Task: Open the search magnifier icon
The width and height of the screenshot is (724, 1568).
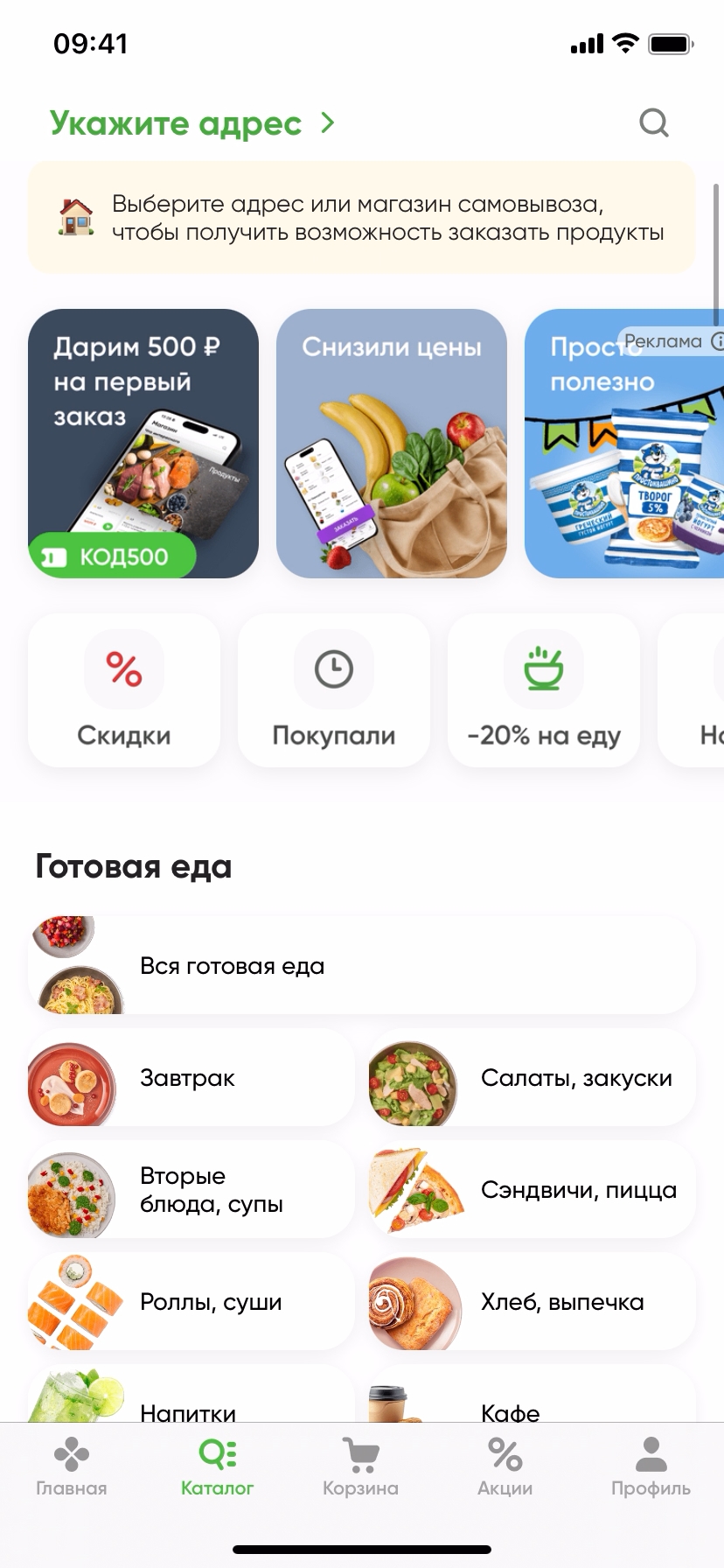Action: [x=653, y=123]
